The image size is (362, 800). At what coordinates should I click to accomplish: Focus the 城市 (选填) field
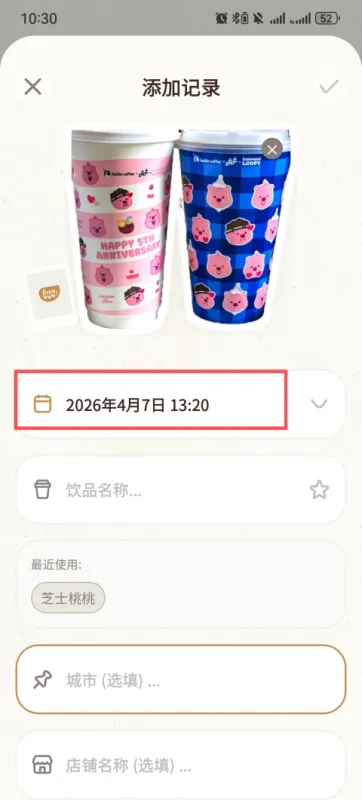181,680
